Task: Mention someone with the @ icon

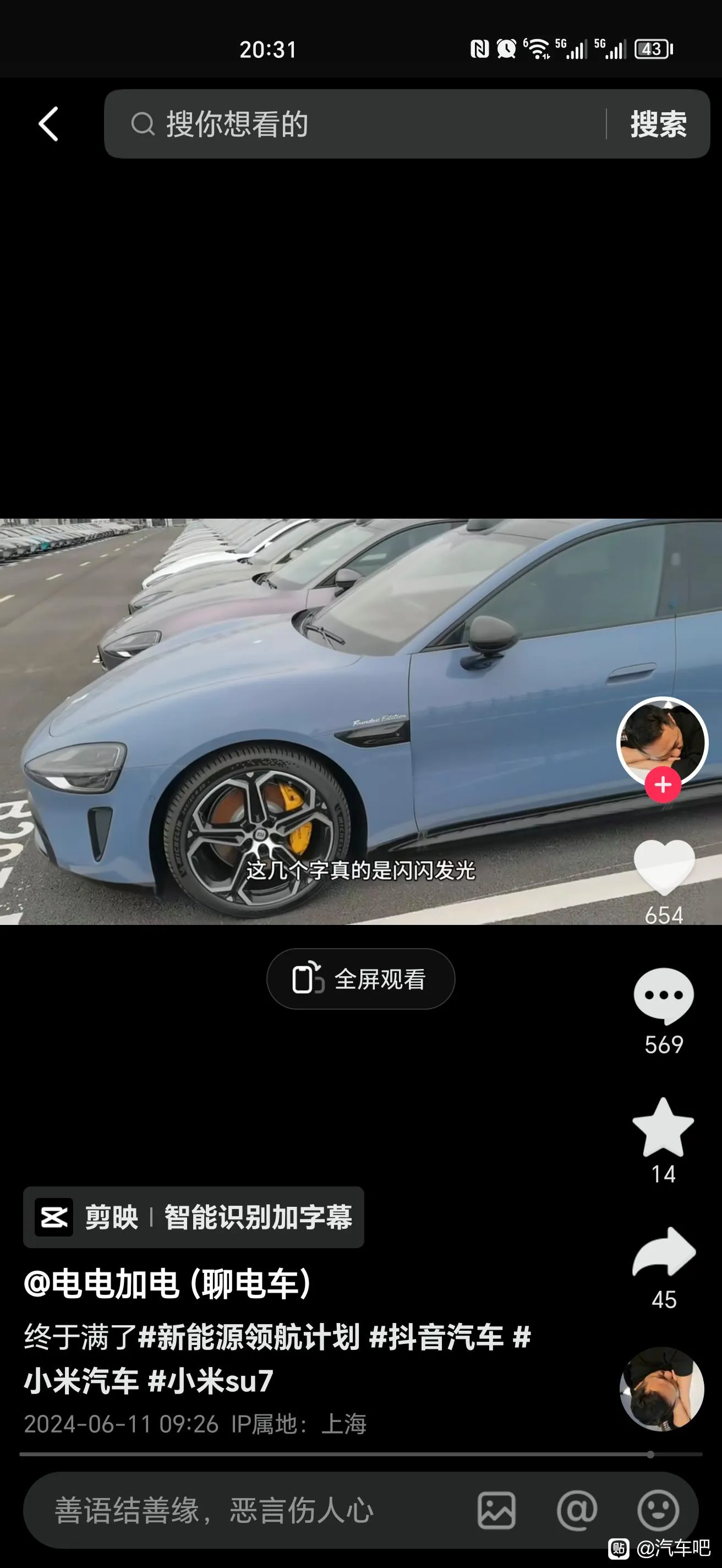Action: click(x=577, y=1511)
